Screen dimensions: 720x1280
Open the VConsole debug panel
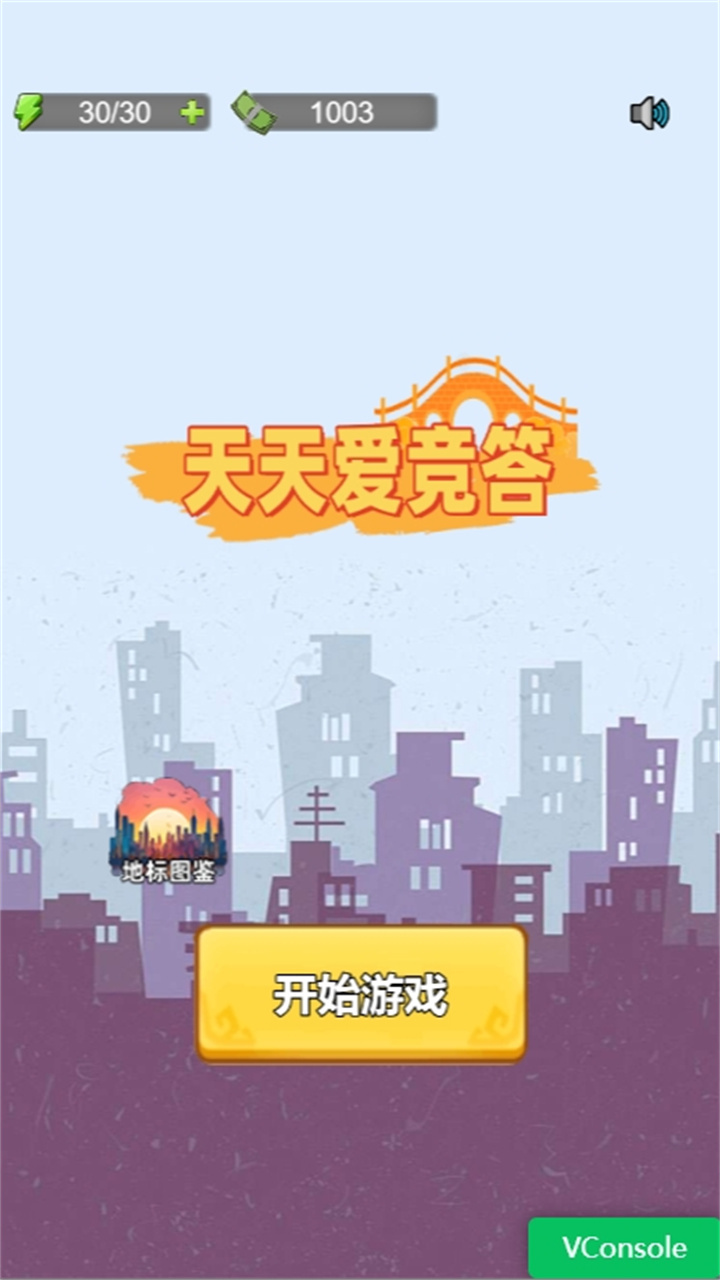[623, 1247]
